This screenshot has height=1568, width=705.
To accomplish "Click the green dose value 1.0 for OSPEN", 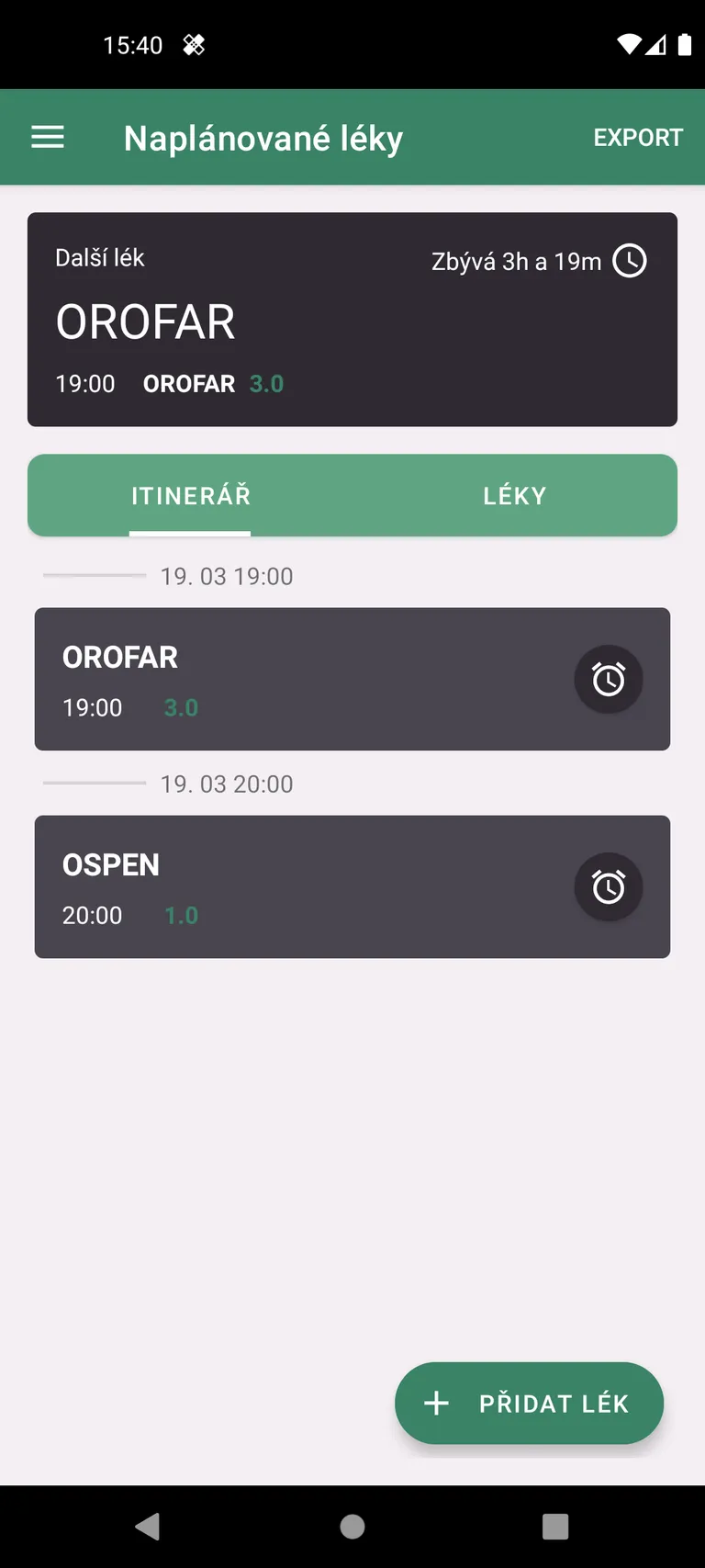I will coord(180,915).
